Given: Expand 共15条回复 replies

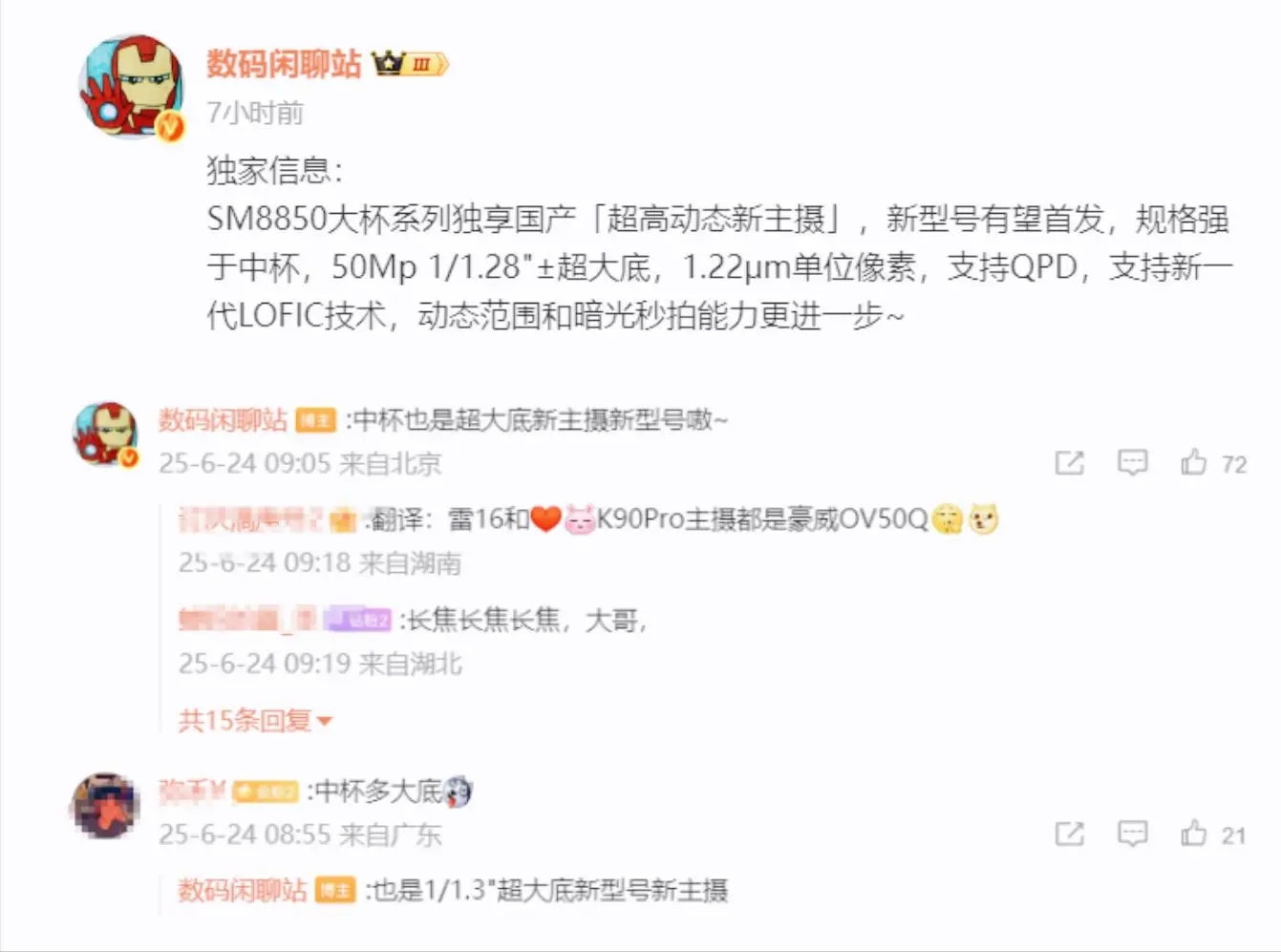Looking at the screenshot, I should (254, 720).
